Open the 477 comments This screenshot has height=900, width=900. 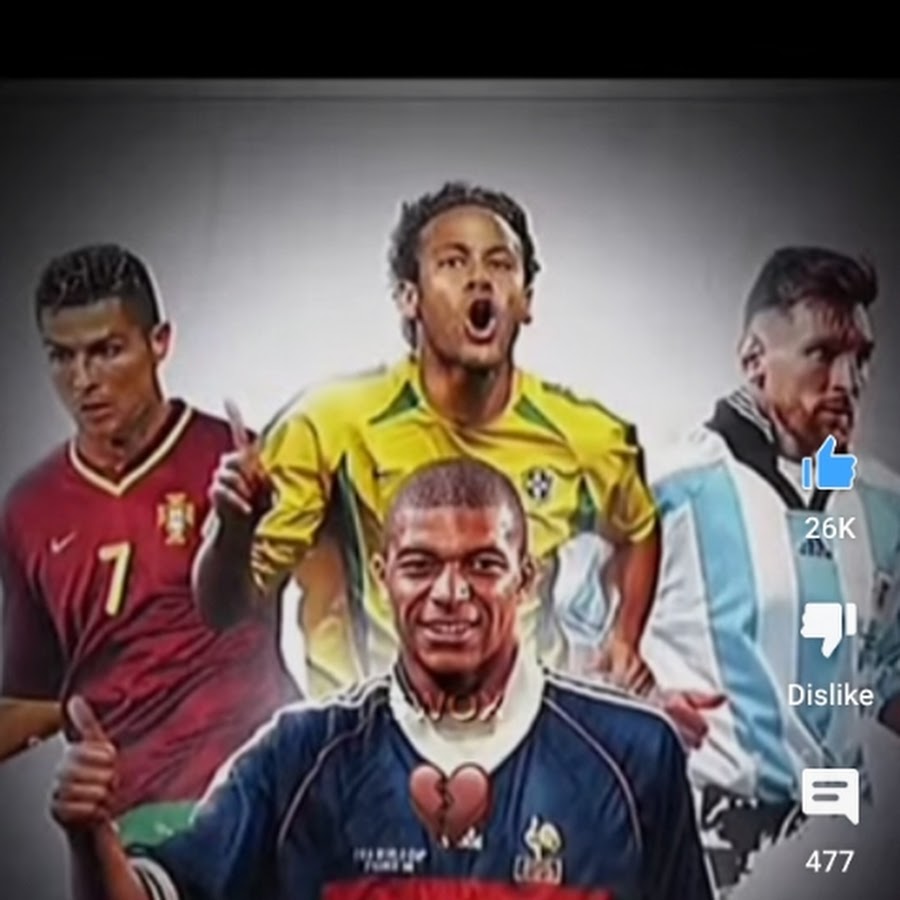[829, 796]
